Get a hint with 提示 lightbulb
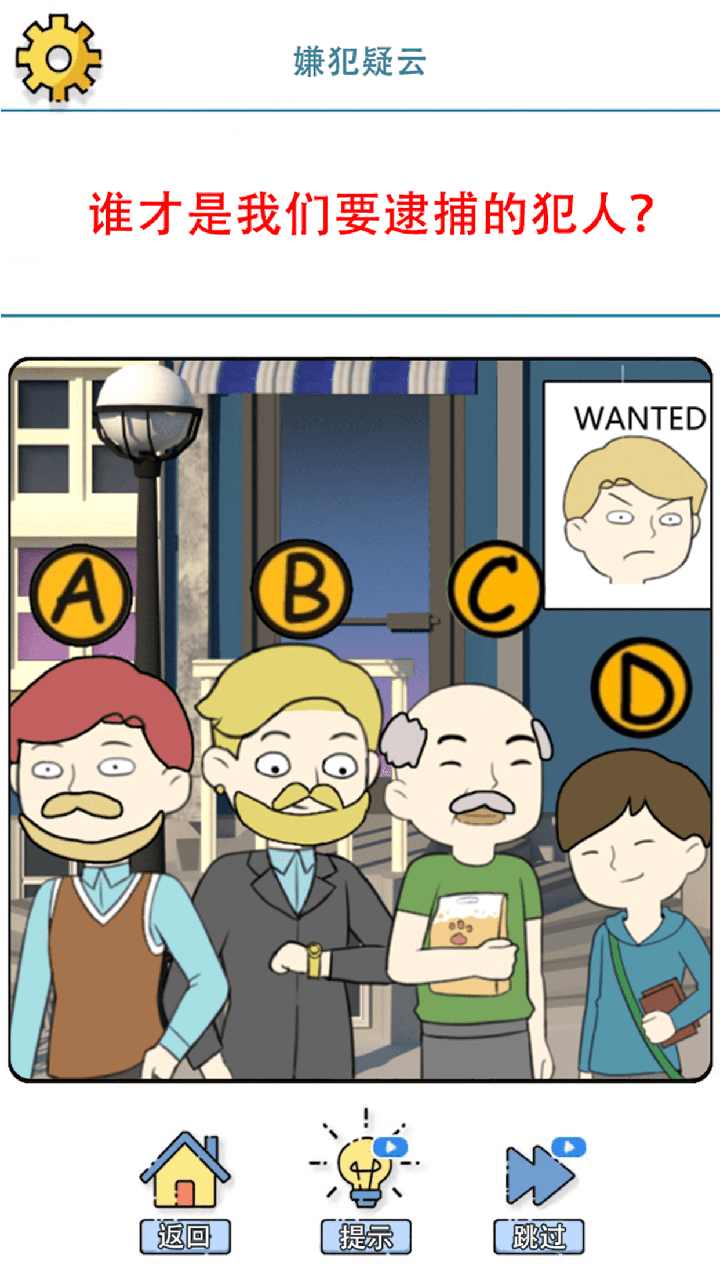720x1280 pixels. pyautogui.click(x=365, y=1192)
